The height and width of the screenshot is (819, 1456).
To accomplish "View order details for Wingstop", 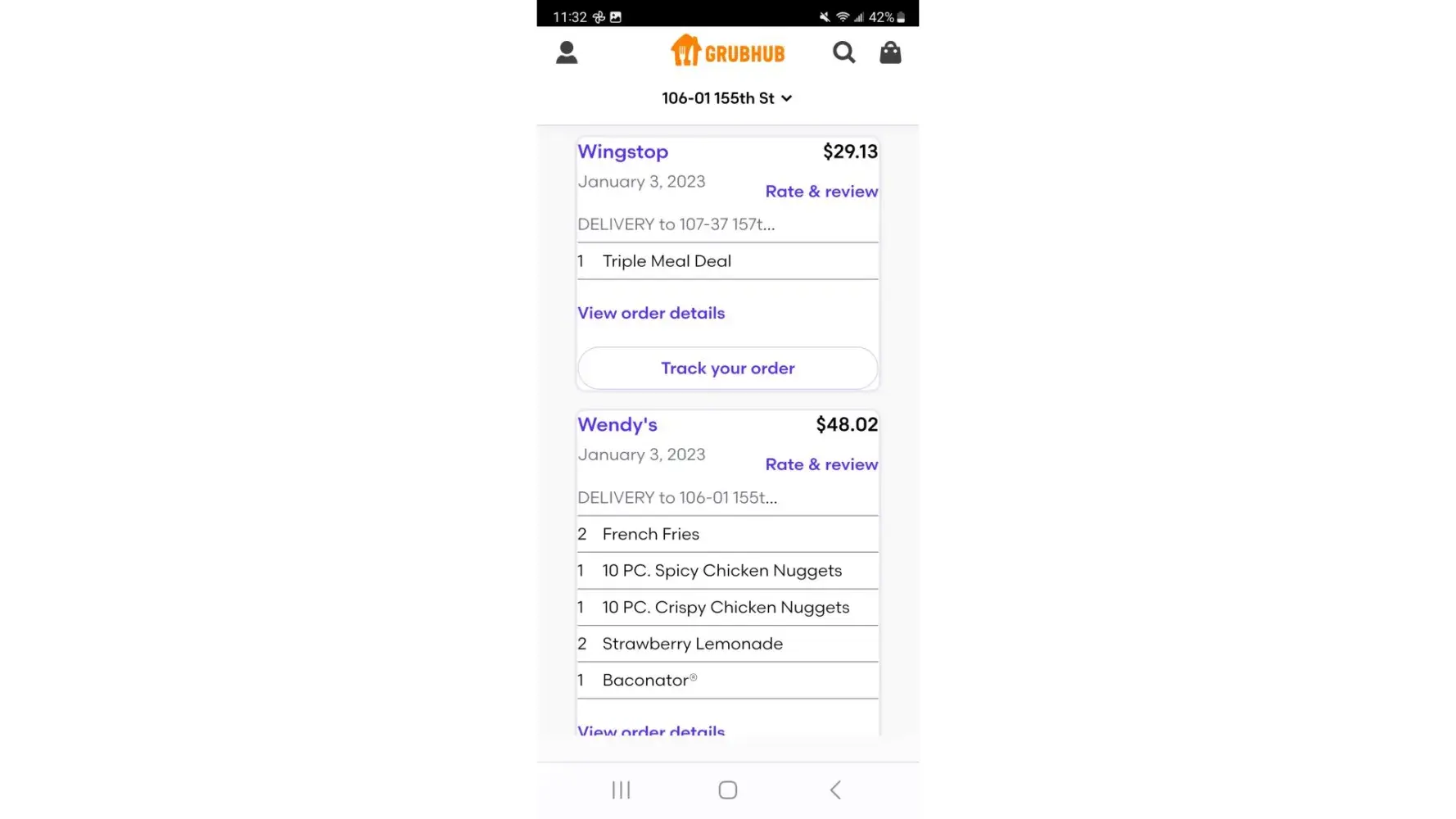I will pos(651,313).
